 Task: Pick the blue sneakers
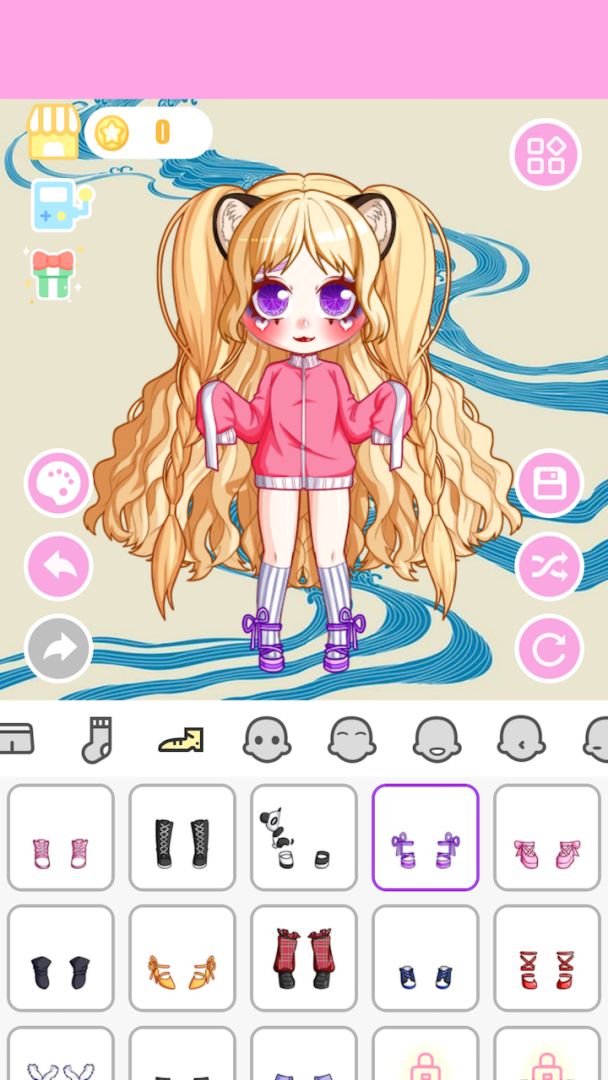click(425, 959)
